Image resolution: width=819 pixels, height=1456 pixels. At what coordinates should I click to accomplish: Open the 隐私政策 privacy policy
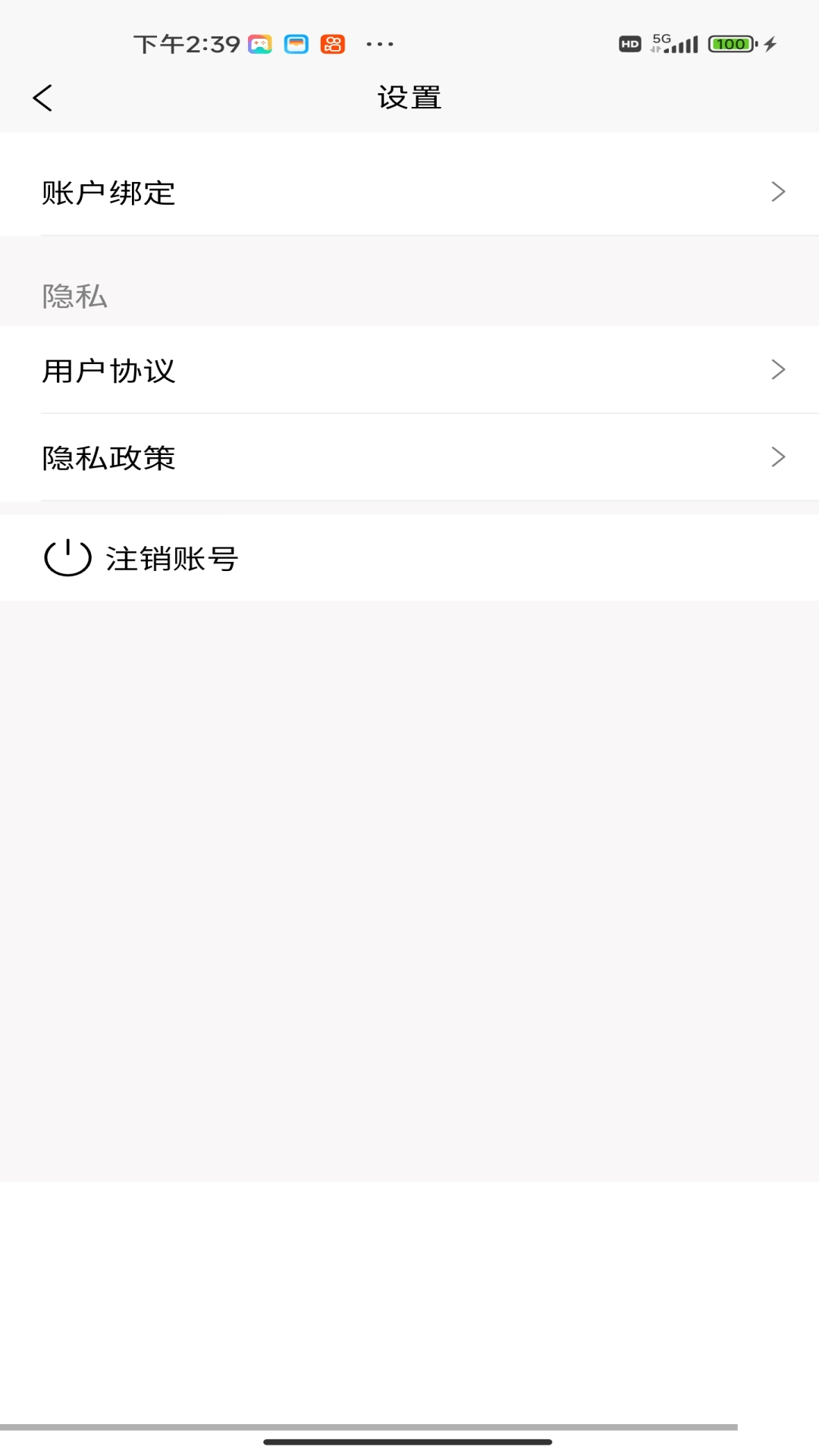[108, 458]
